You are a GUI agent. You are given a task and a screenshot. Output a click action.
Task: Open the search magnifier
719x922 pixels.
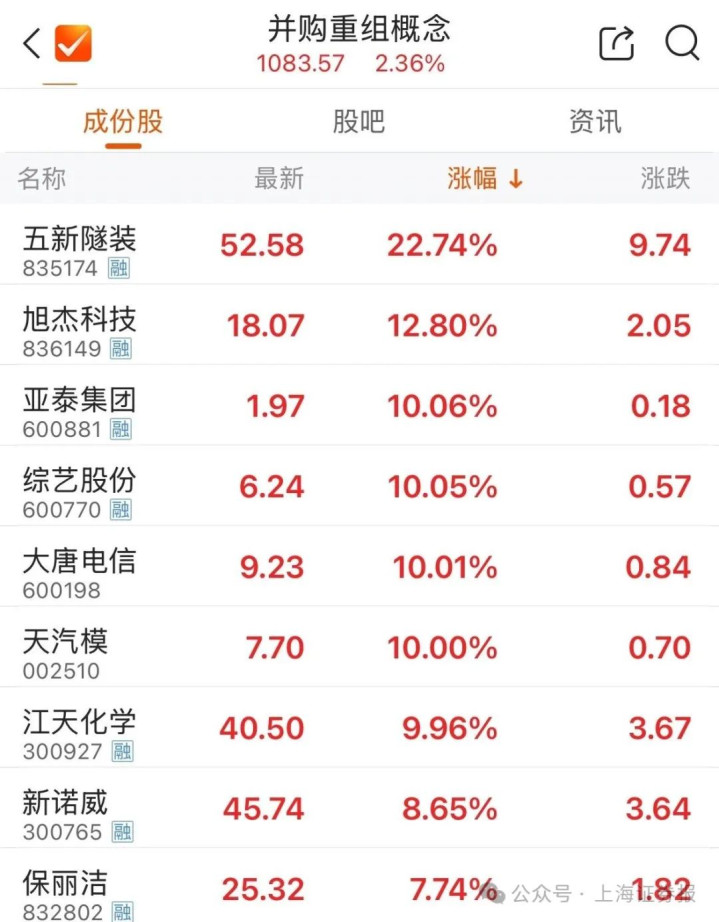point(682,43)
